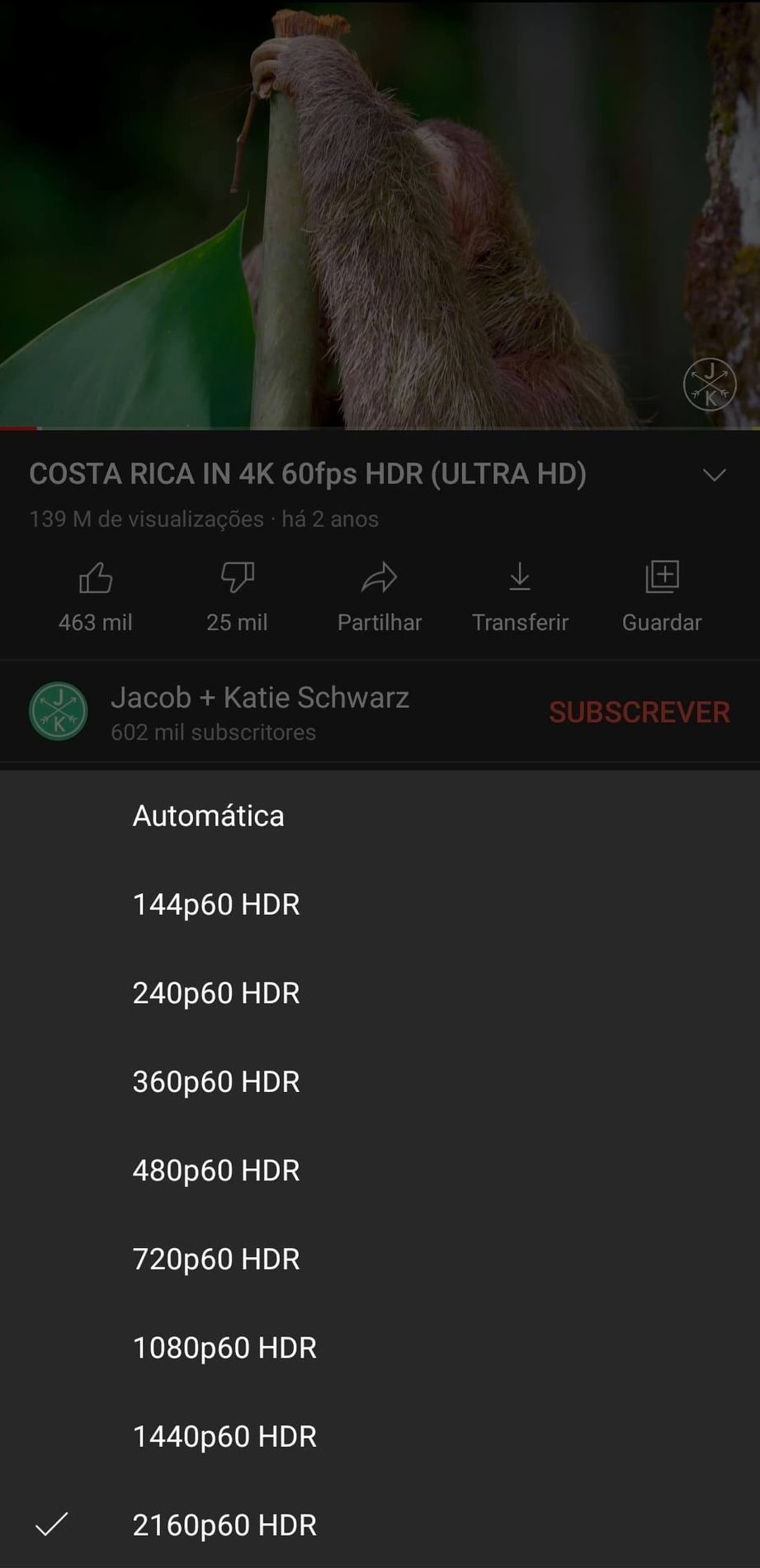Choose 144p60 HDR quality
The image size is (760, 1568).
pos(216,905)
